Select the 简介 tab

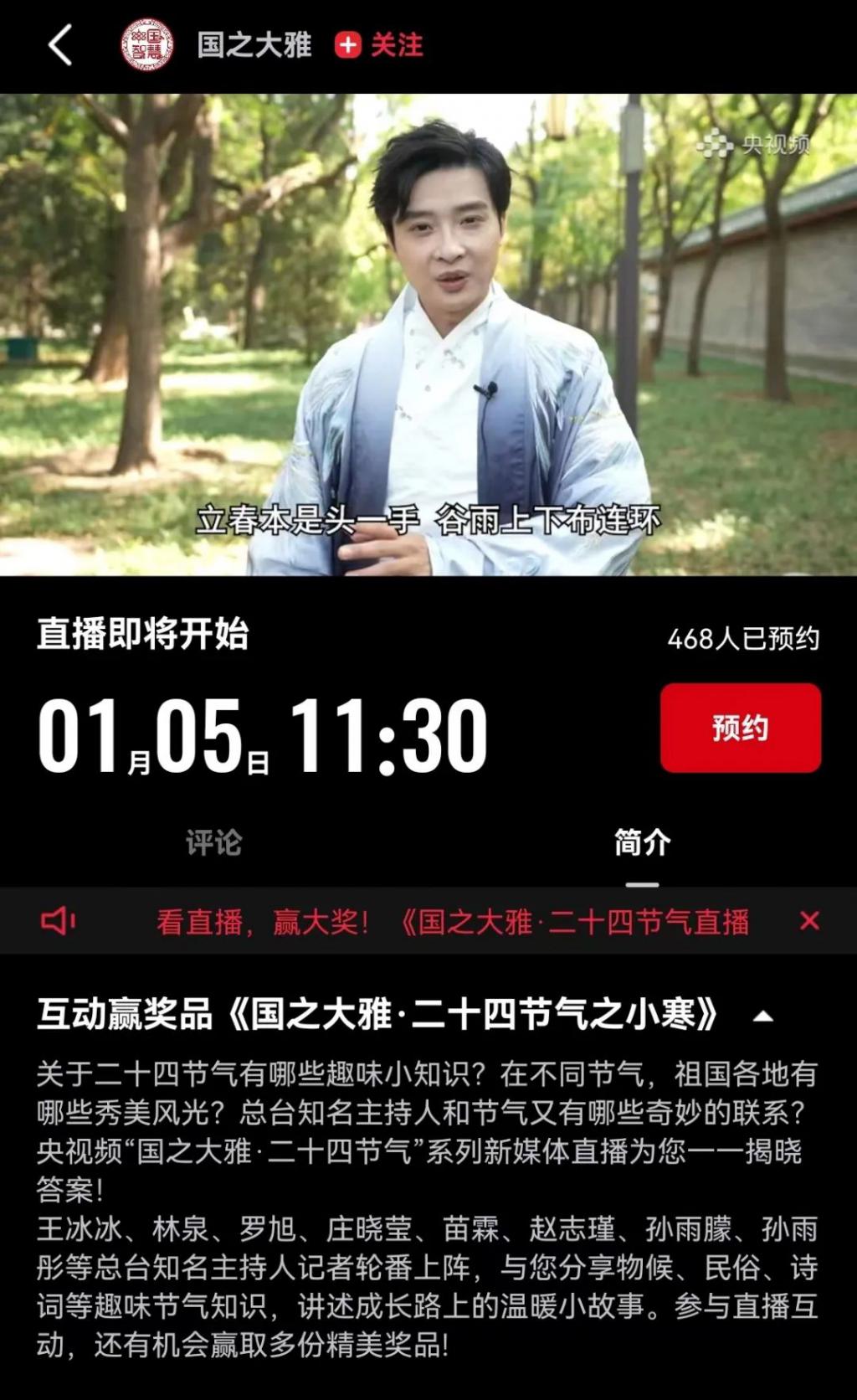click(x=642, y=842)
